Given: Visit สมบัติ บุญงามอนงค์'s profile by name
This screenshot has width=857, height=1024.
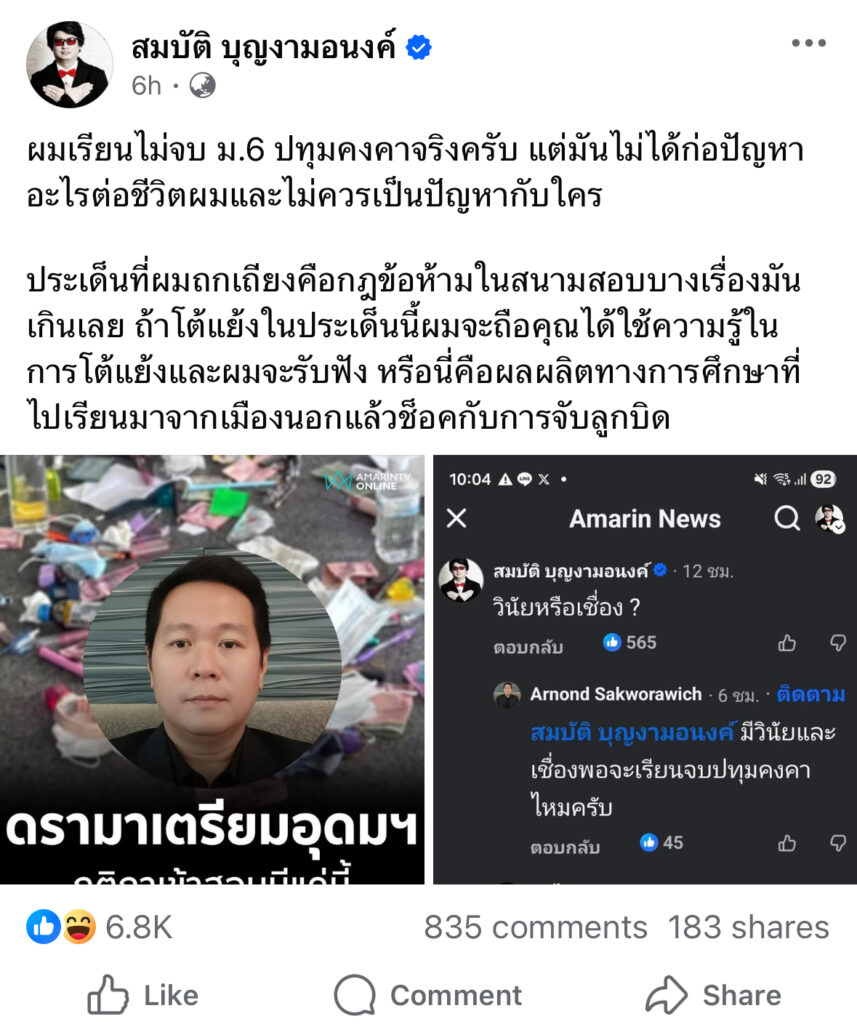Looking at the screenshot, I should click(264, 46).
